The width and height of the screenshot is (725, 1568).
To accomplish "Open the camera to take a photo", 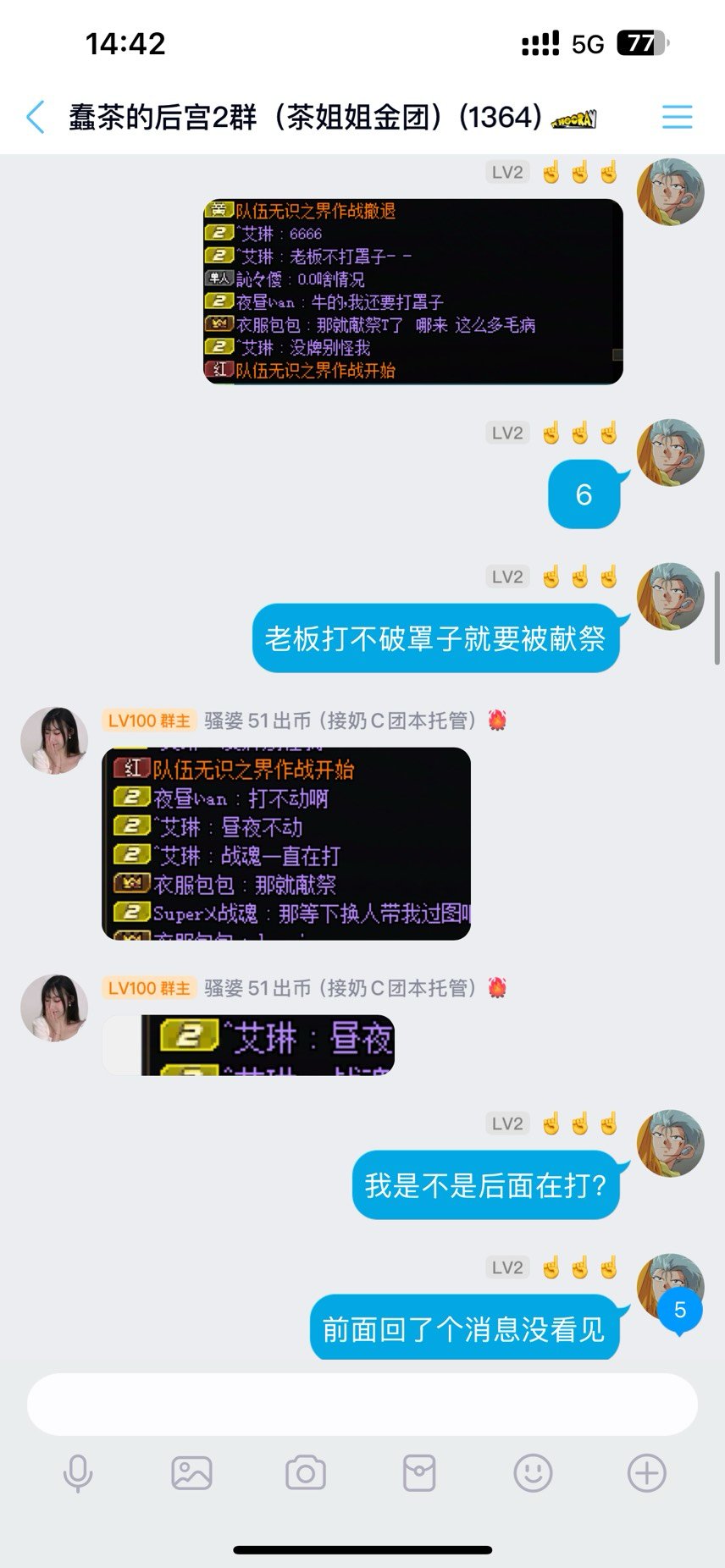I will [306, 1473].
